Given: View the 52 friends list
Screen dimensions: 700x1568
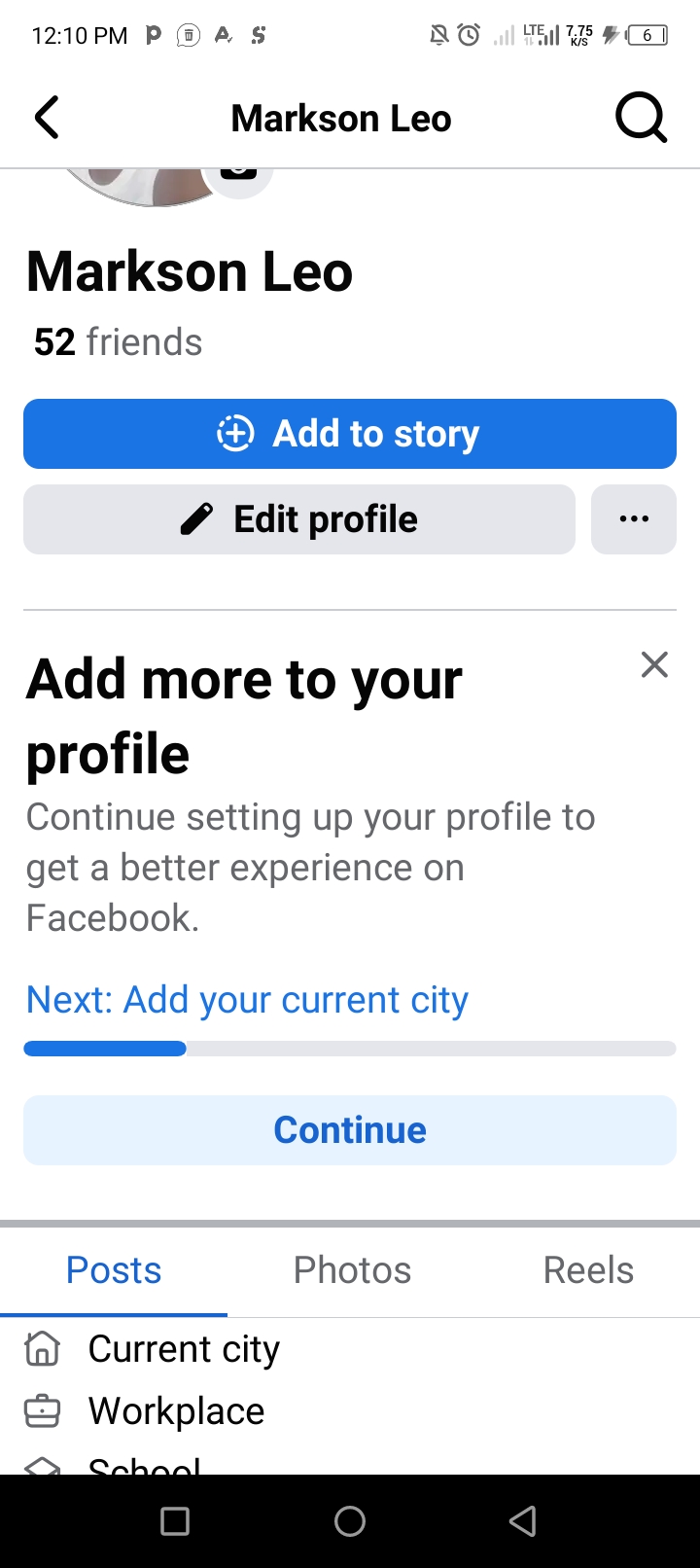Looking at the screenshot, I should 118,342.
